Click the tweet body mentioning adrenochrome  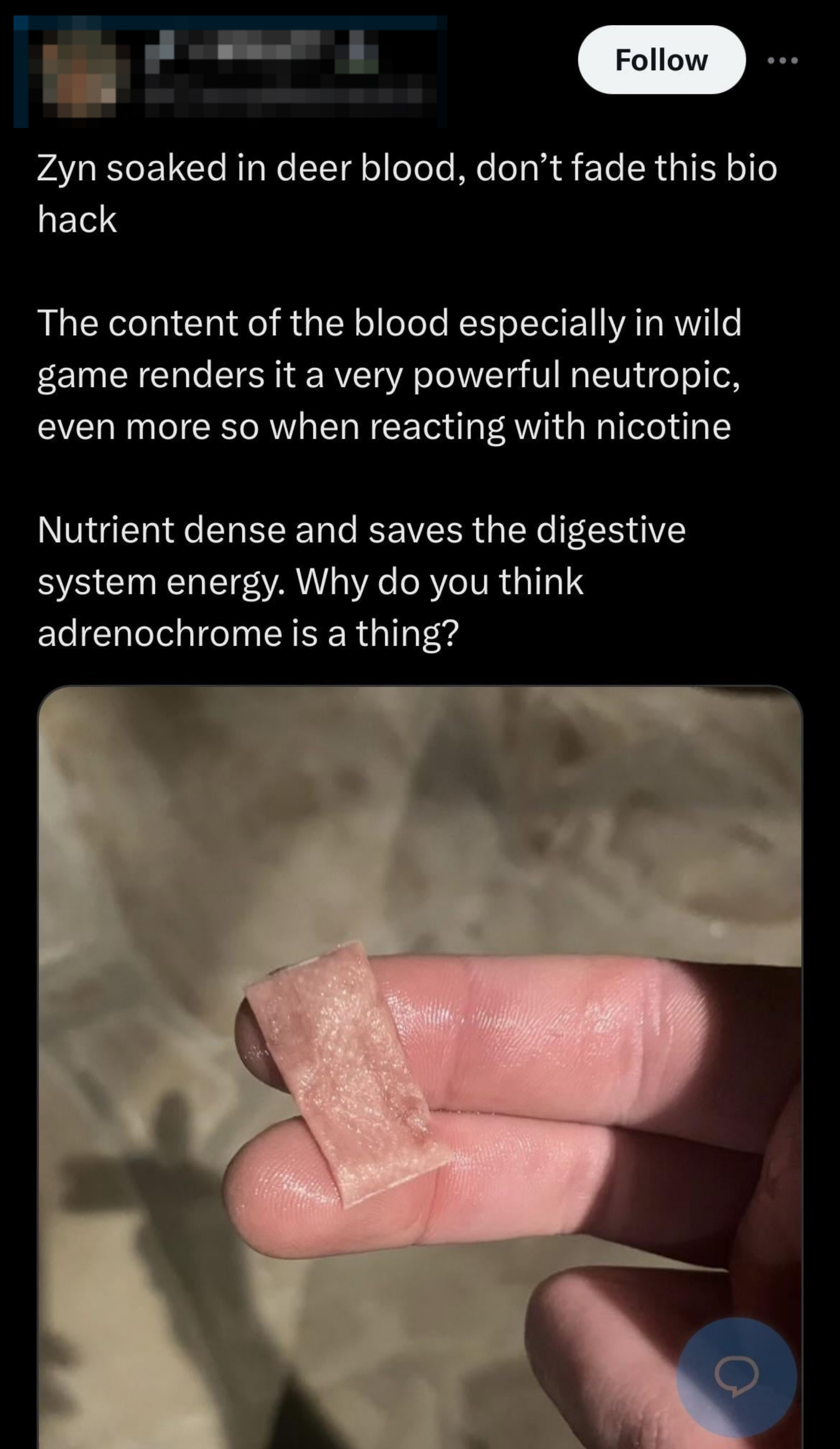pyautogui.click(x=247, y=633)
